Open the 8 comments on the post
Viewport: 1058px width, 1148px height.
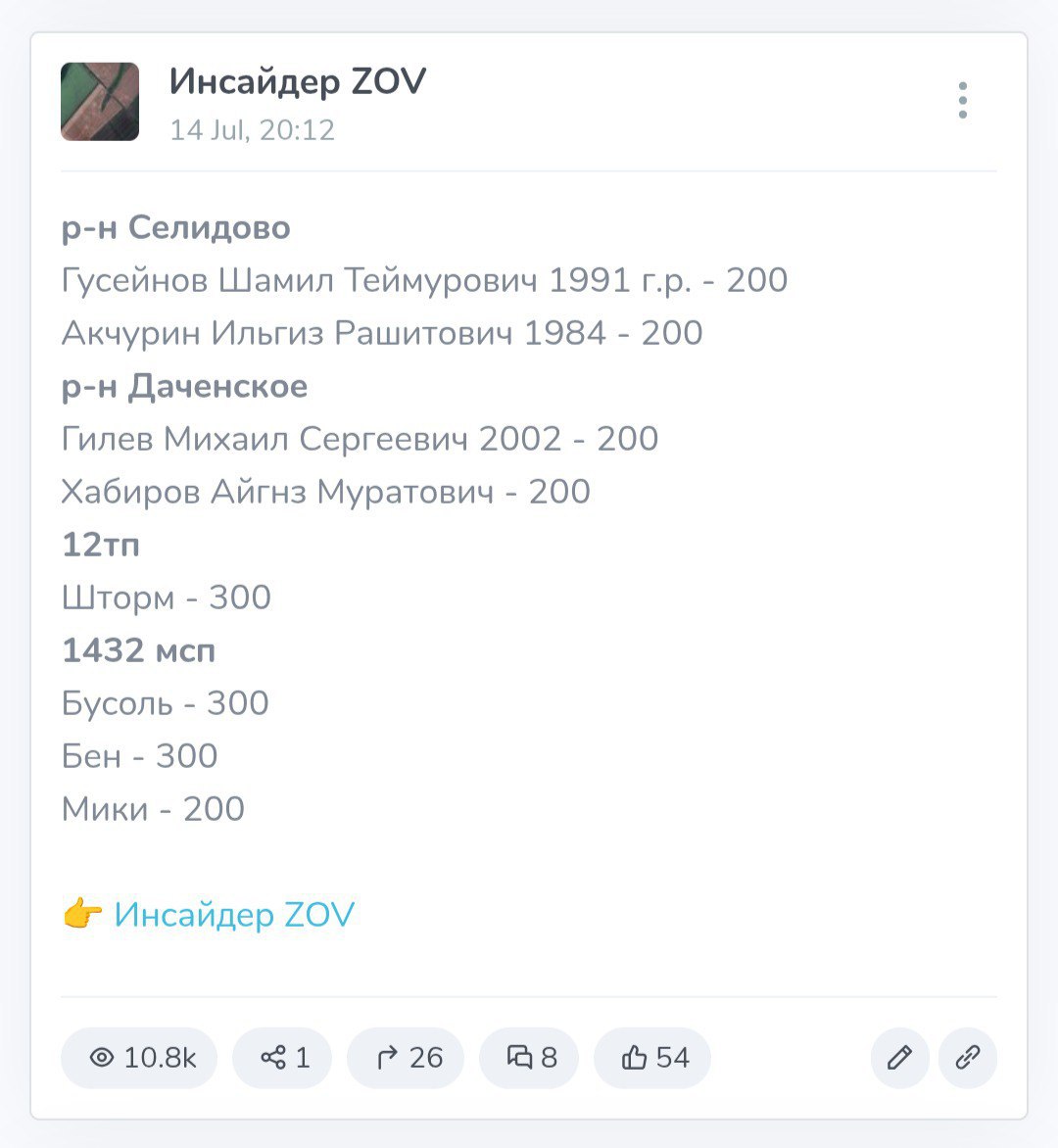(529, 1058)
